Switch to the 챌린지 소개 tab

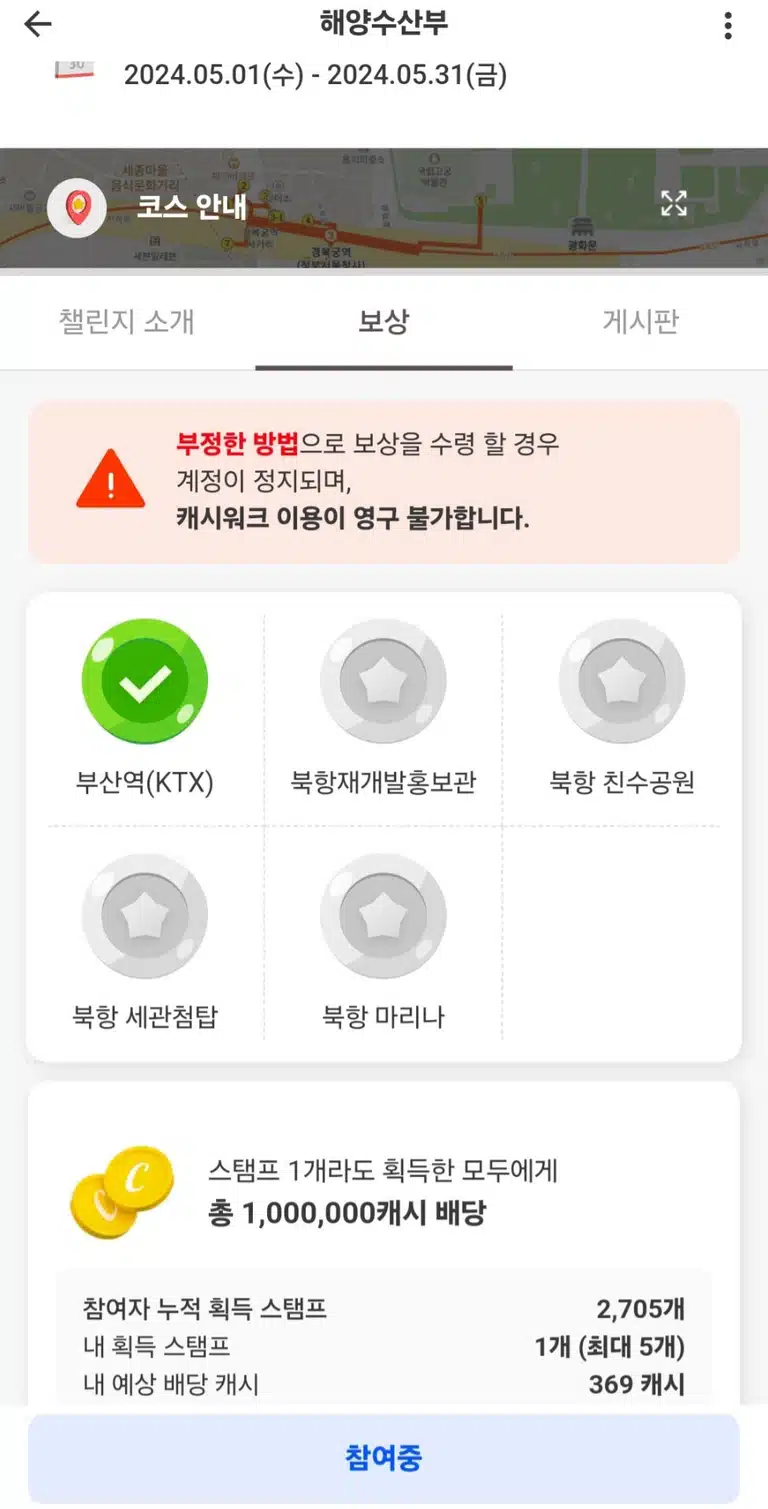[x=127, y=321]
